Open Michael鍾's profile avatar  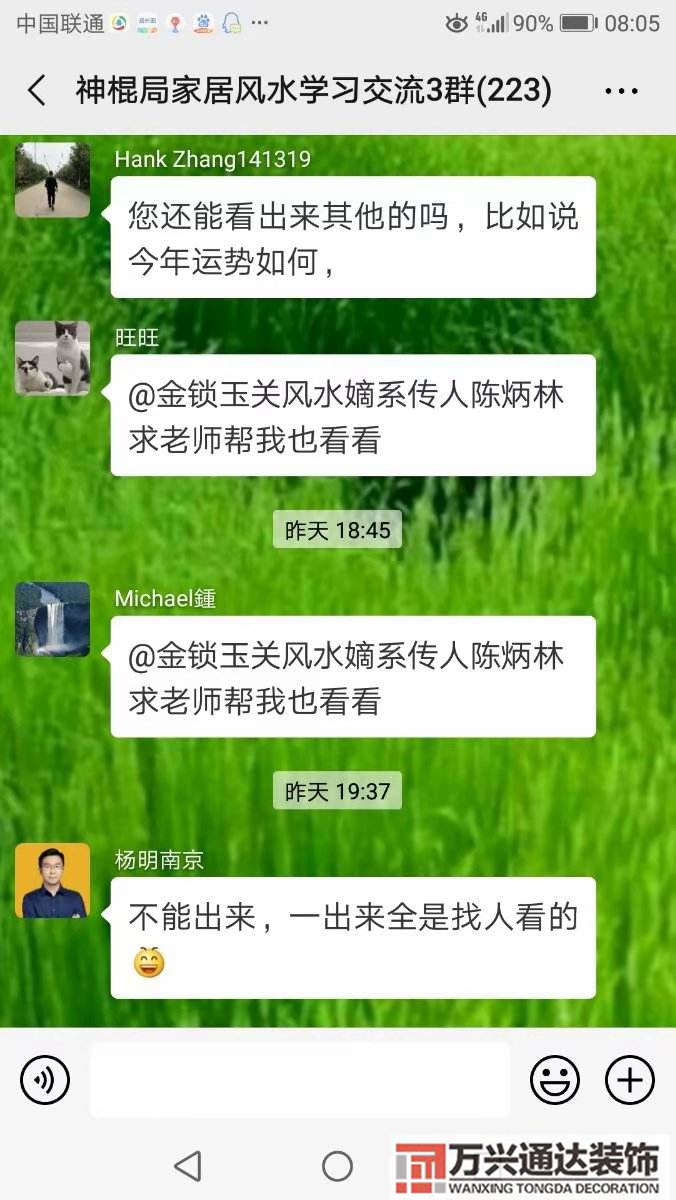[52, 619]
